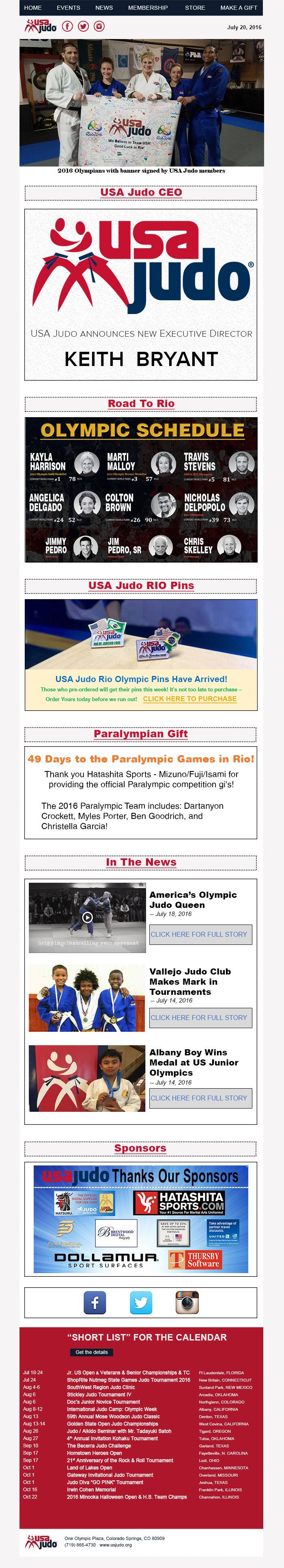Viewport: 284px width, 1568px height.
Task: Switch to the MEMBERSHIP page
Action: [x=148, y=8]
